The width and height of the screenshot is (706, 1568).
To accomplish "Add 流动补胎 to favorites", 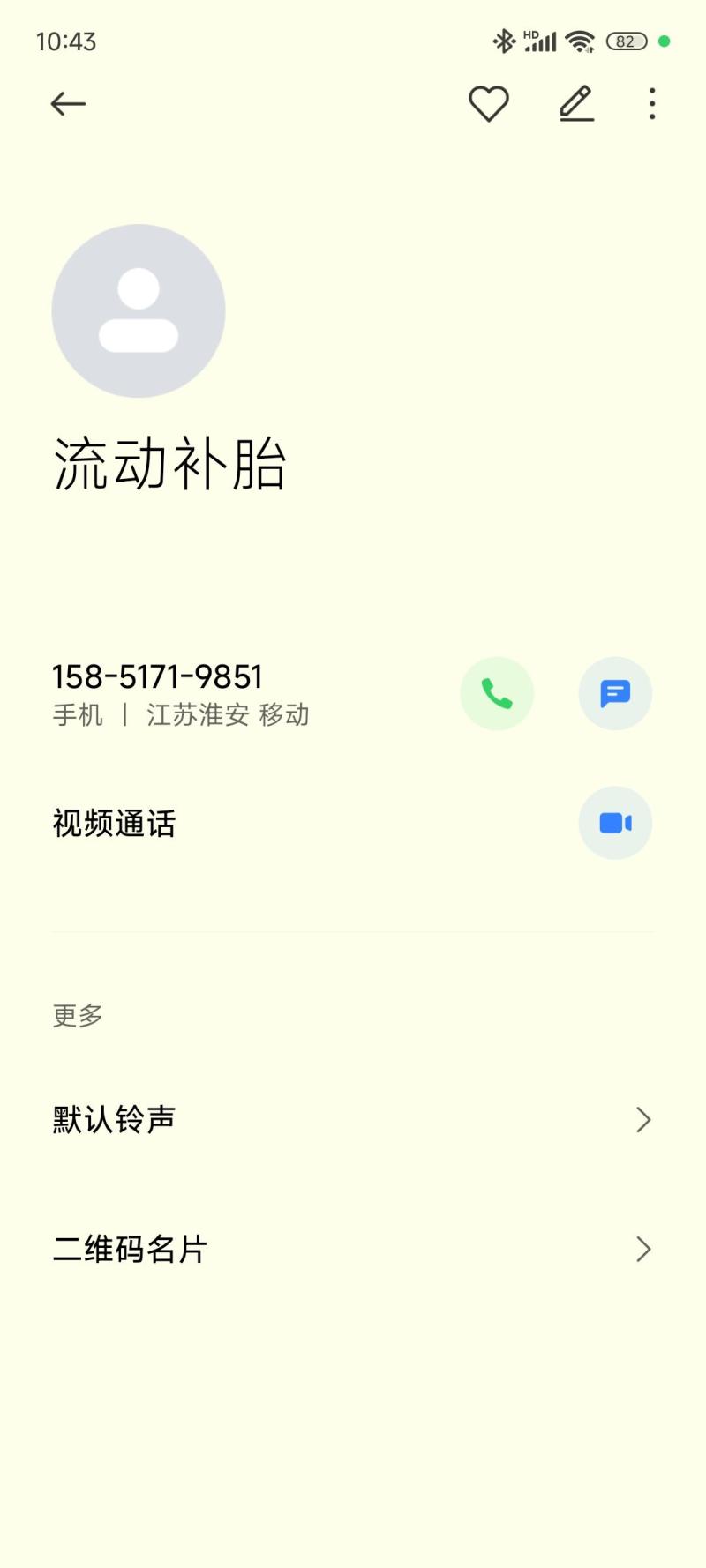I will (x=488, y=104).
